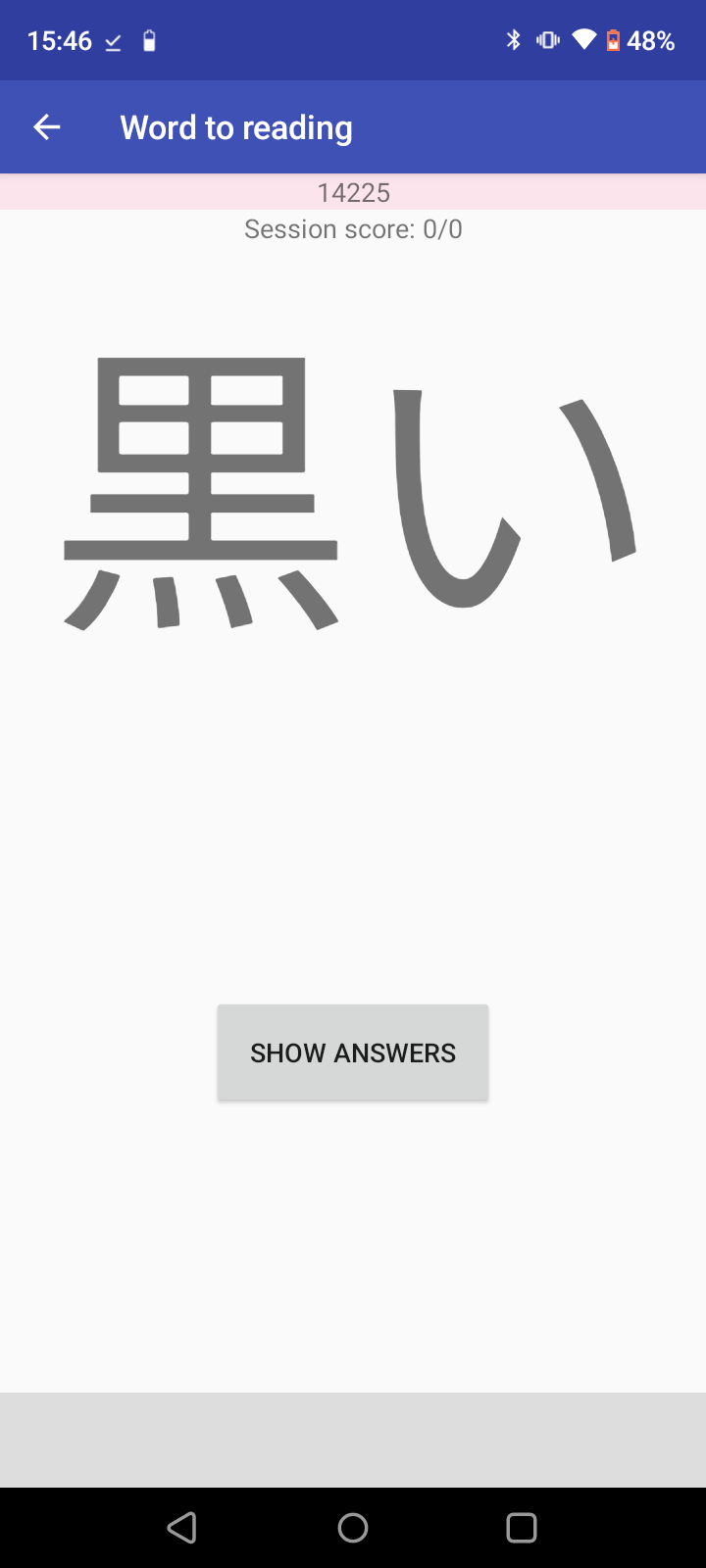Tap the back arrow in the app bar

pyautogui.click(x=46, y=126)
